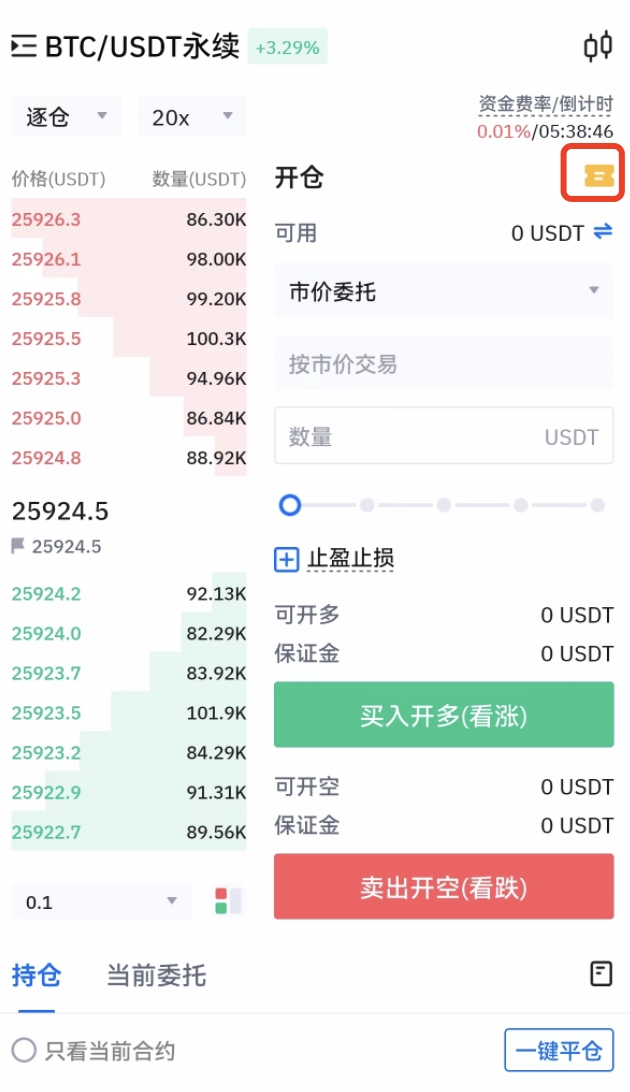Tap 买入开多(看涨) button
630x1092 pixels.
tap(443, 715)
